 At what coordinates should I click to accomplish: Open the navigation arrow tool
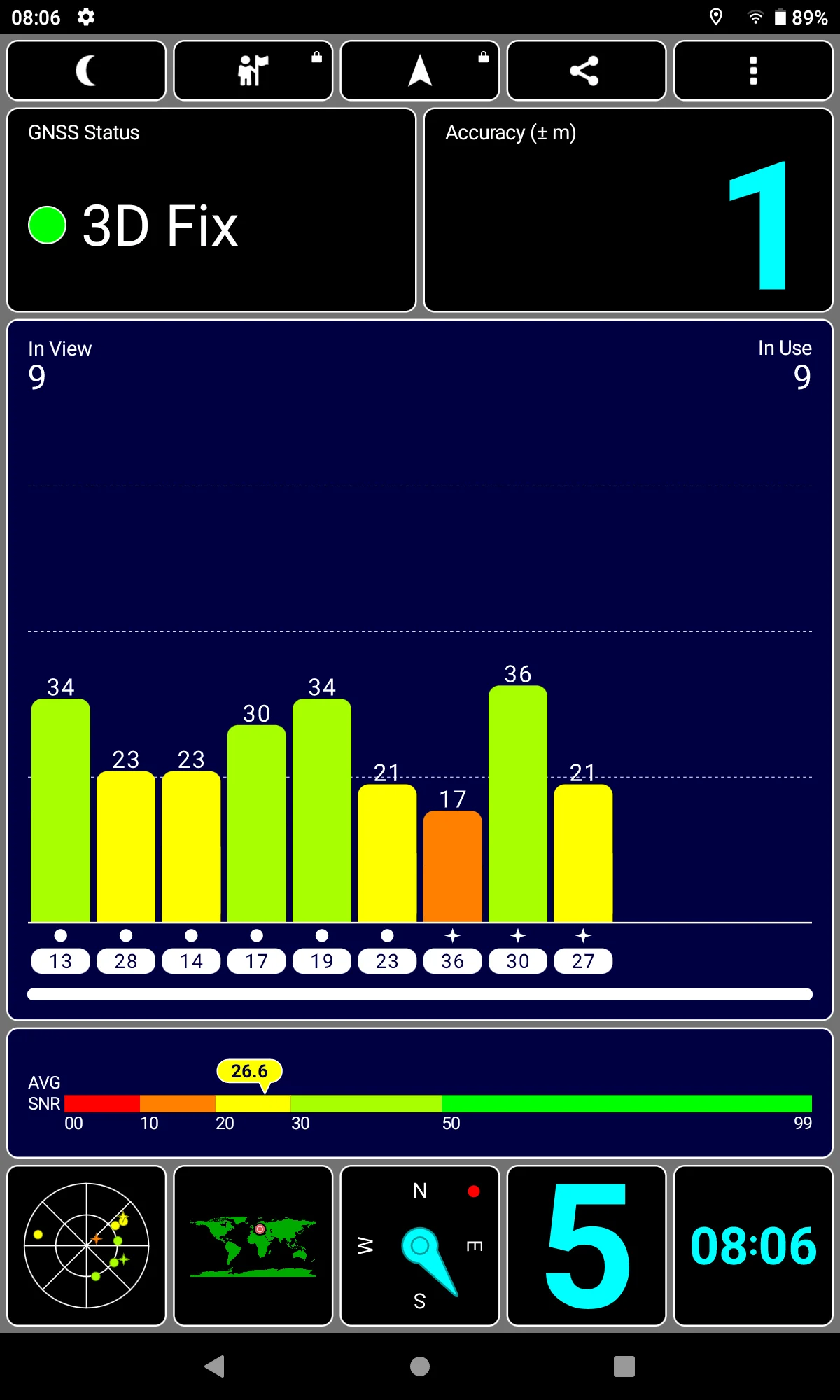pos(419,71)
